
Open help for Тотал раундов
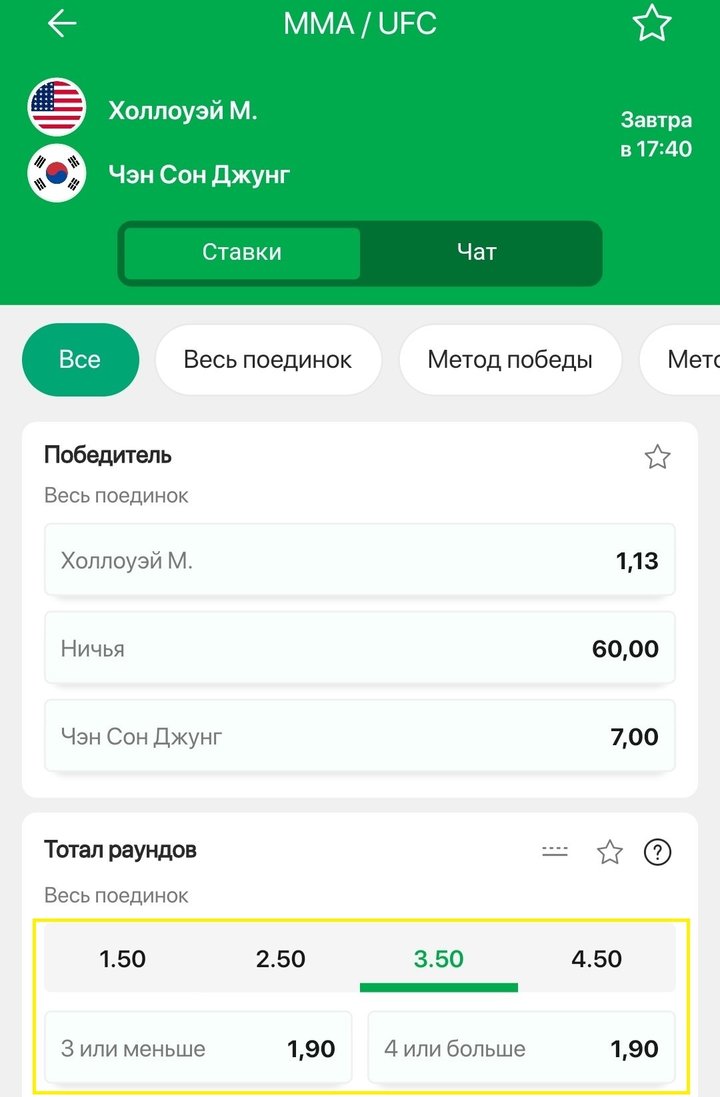[657, 852]
